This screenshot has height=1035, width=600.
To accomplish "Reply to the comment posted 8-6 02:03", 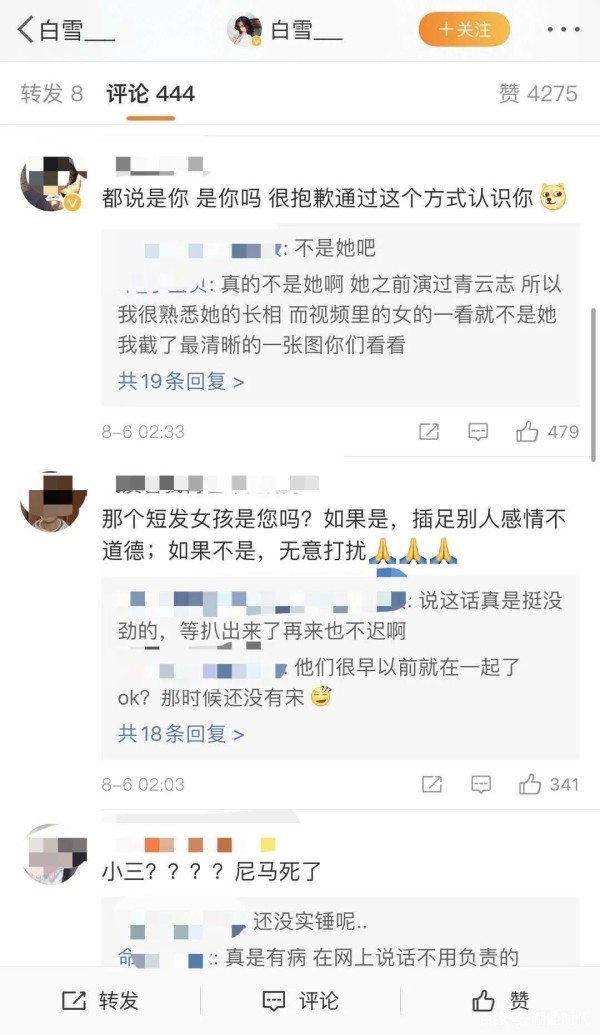I will (x=480, y=785).
